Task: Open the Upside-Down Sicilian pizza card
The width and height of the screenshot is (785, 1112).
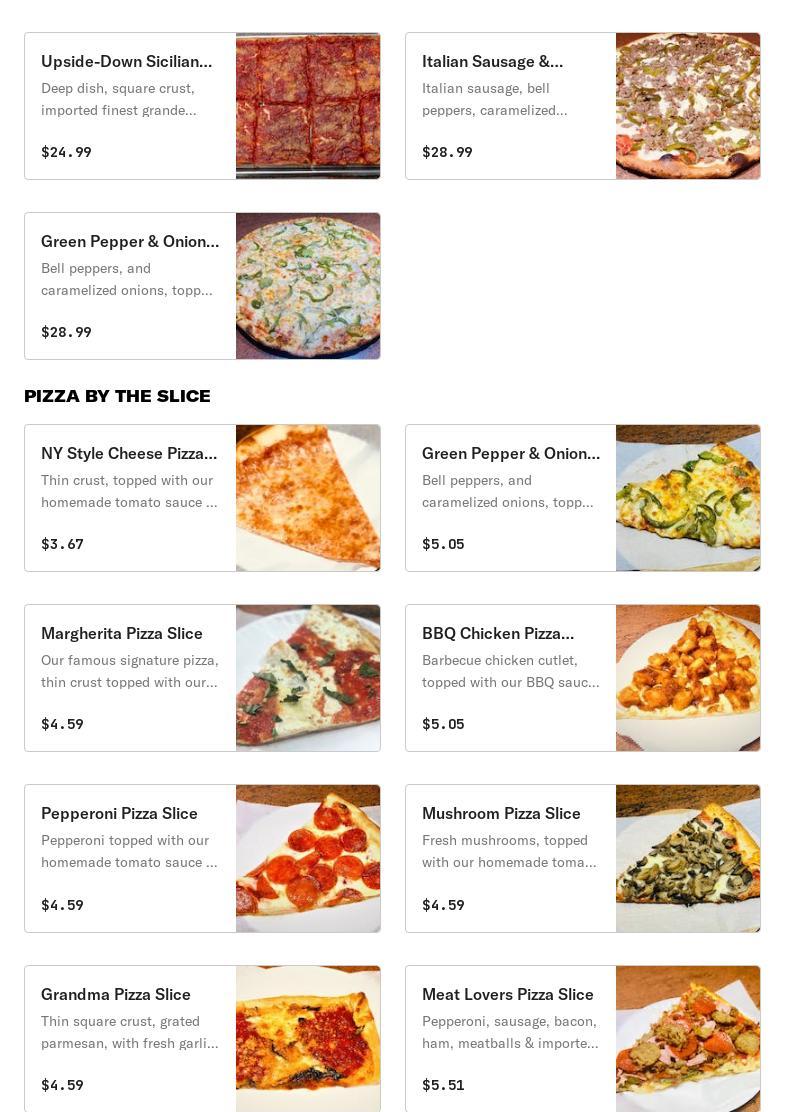Action: (202, 106)
